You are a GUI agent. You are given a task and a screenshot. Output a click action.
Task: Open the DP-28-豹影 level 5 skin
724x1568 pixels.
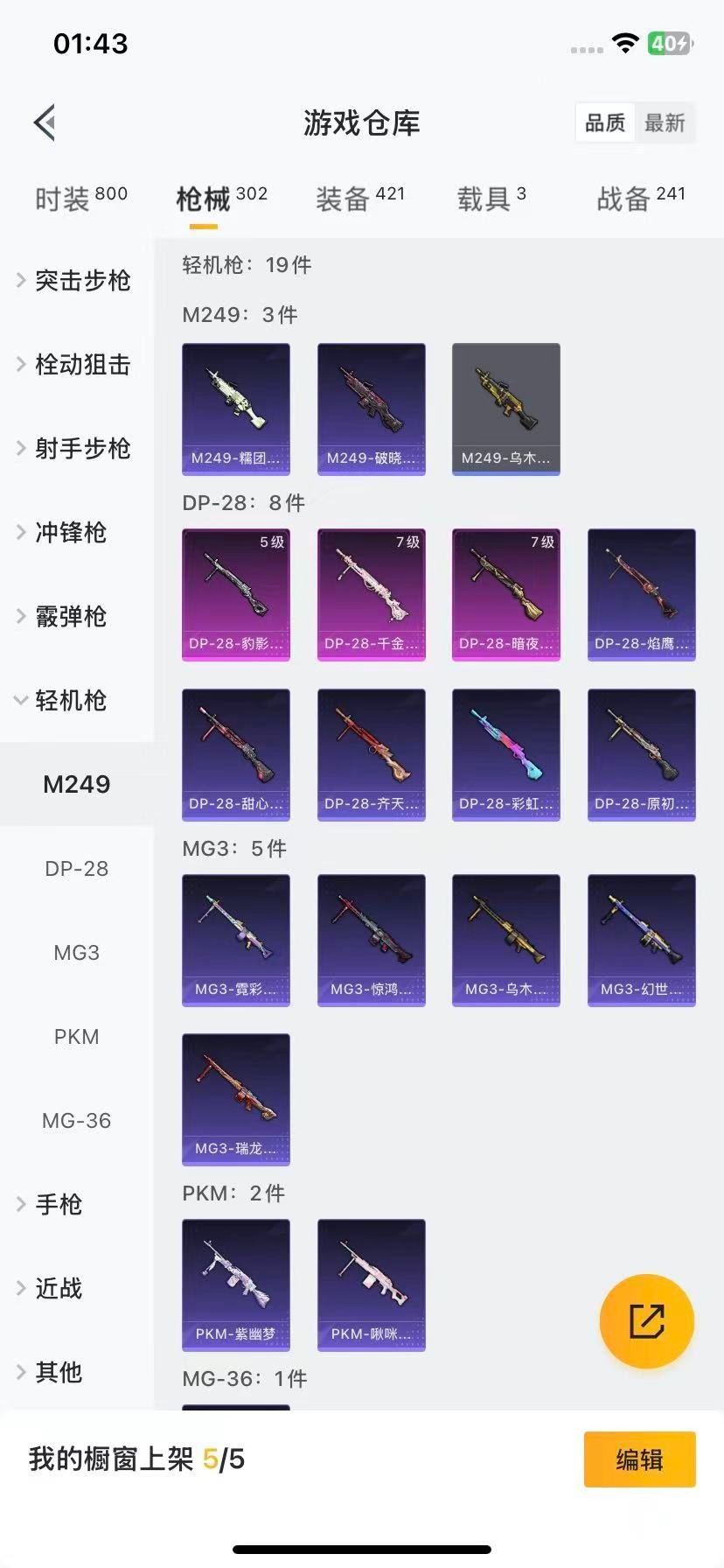235,594
